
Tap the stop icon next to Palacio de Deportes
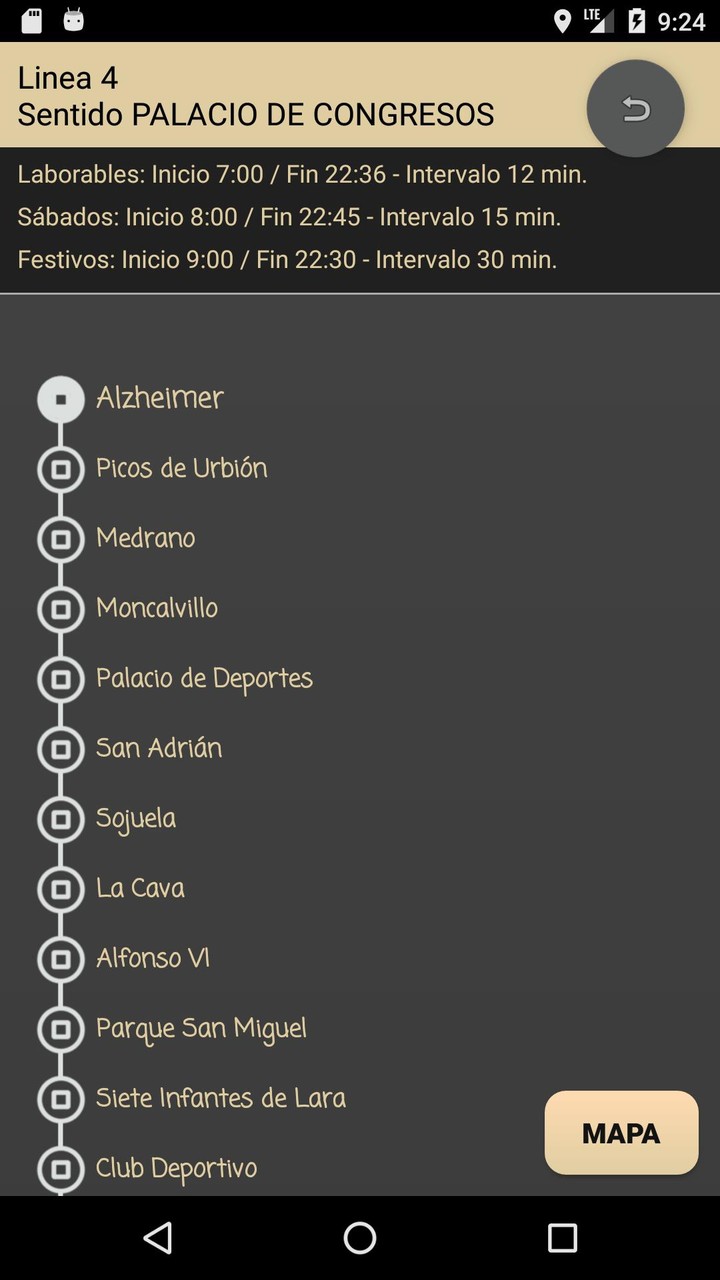point(60,678)
